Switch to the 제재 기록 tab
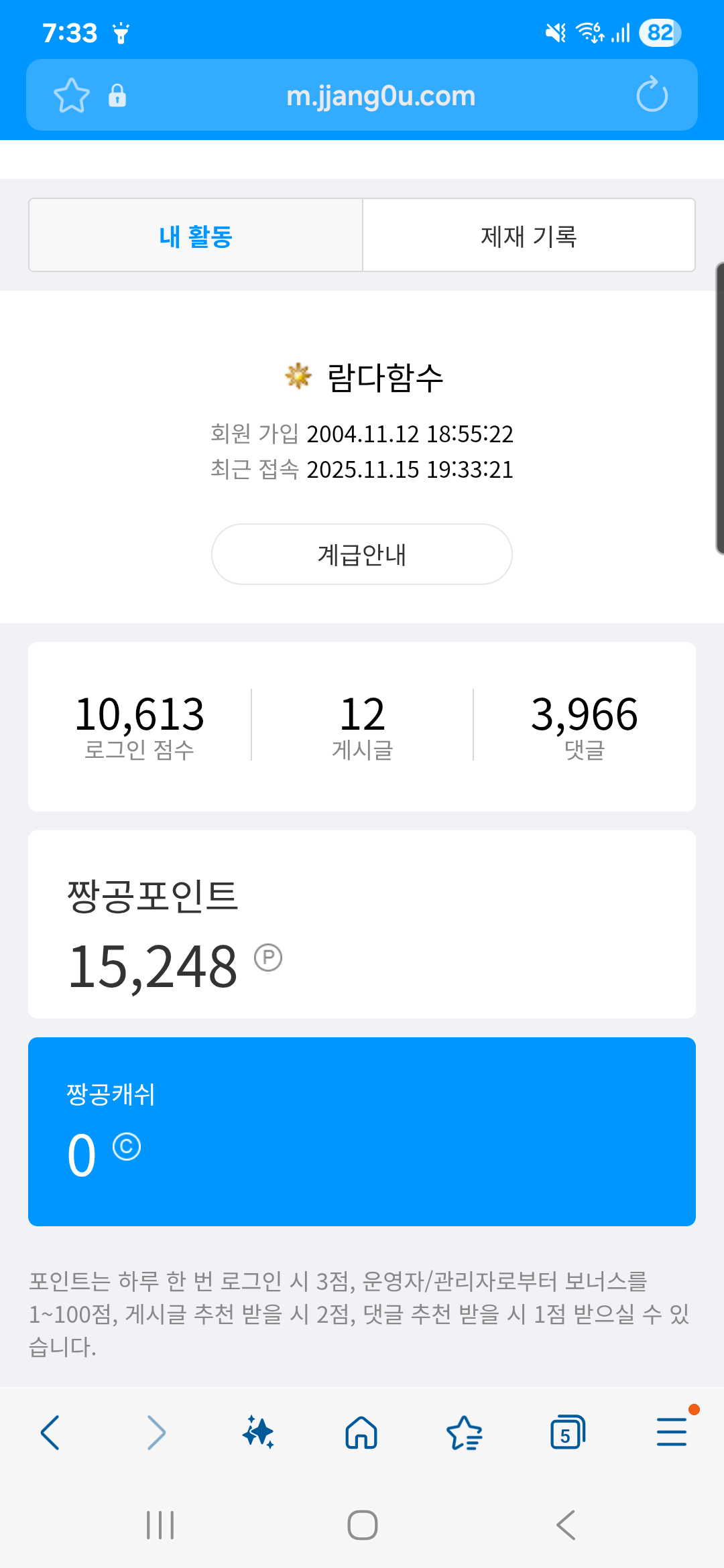724x1568 pixels. (x=528, y=236)
